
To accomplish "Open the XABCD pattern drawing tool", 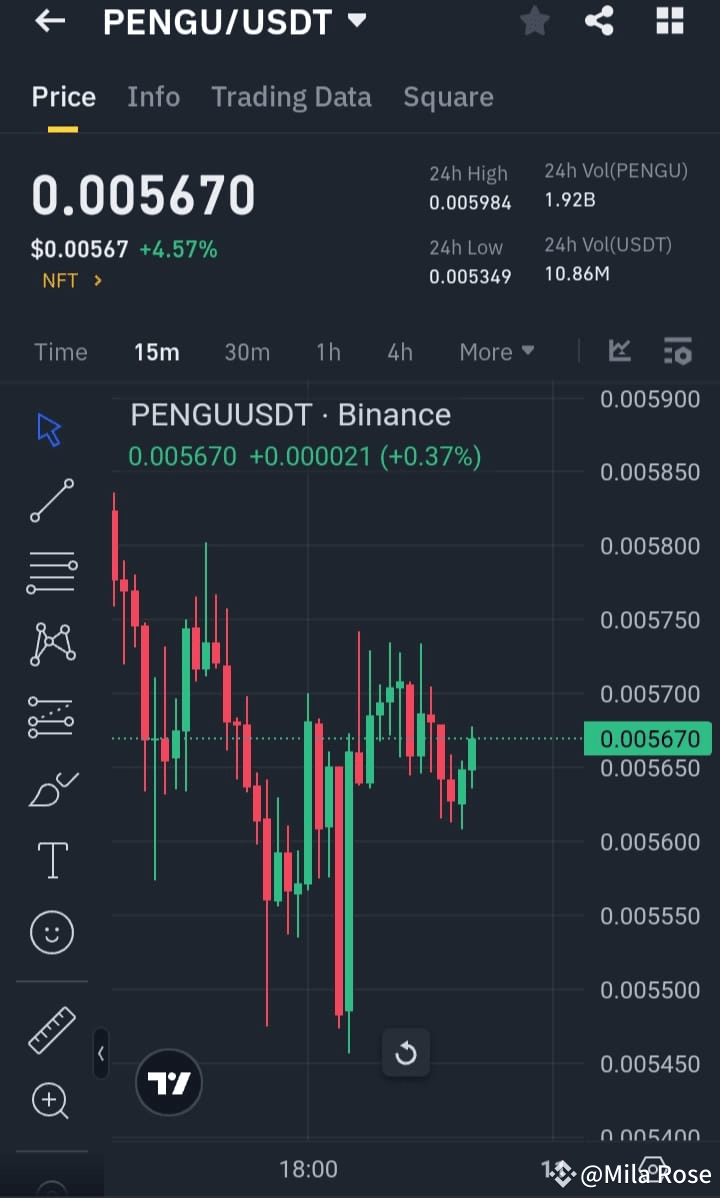I will [x=51, y=643].
